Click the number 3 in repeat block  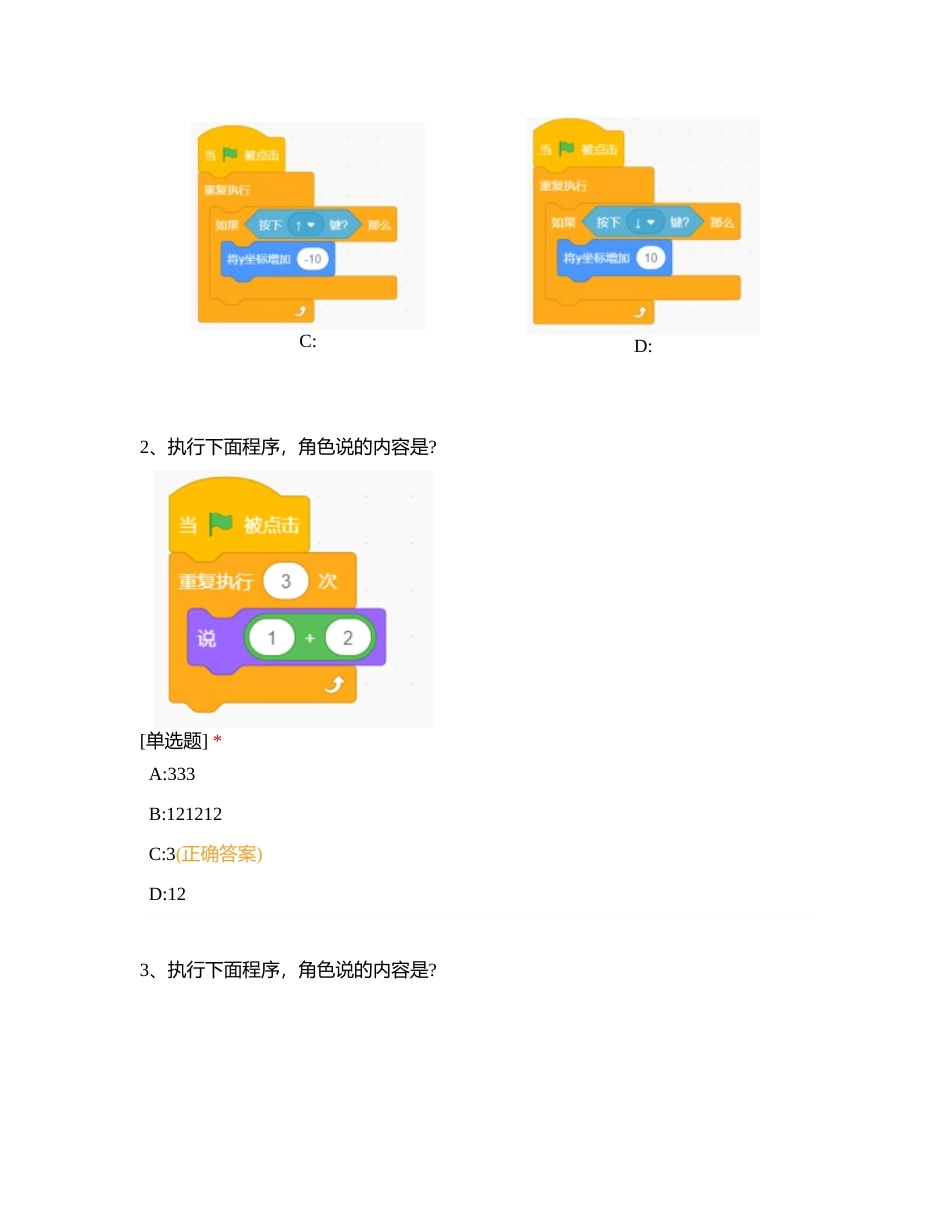click(285, 581)
